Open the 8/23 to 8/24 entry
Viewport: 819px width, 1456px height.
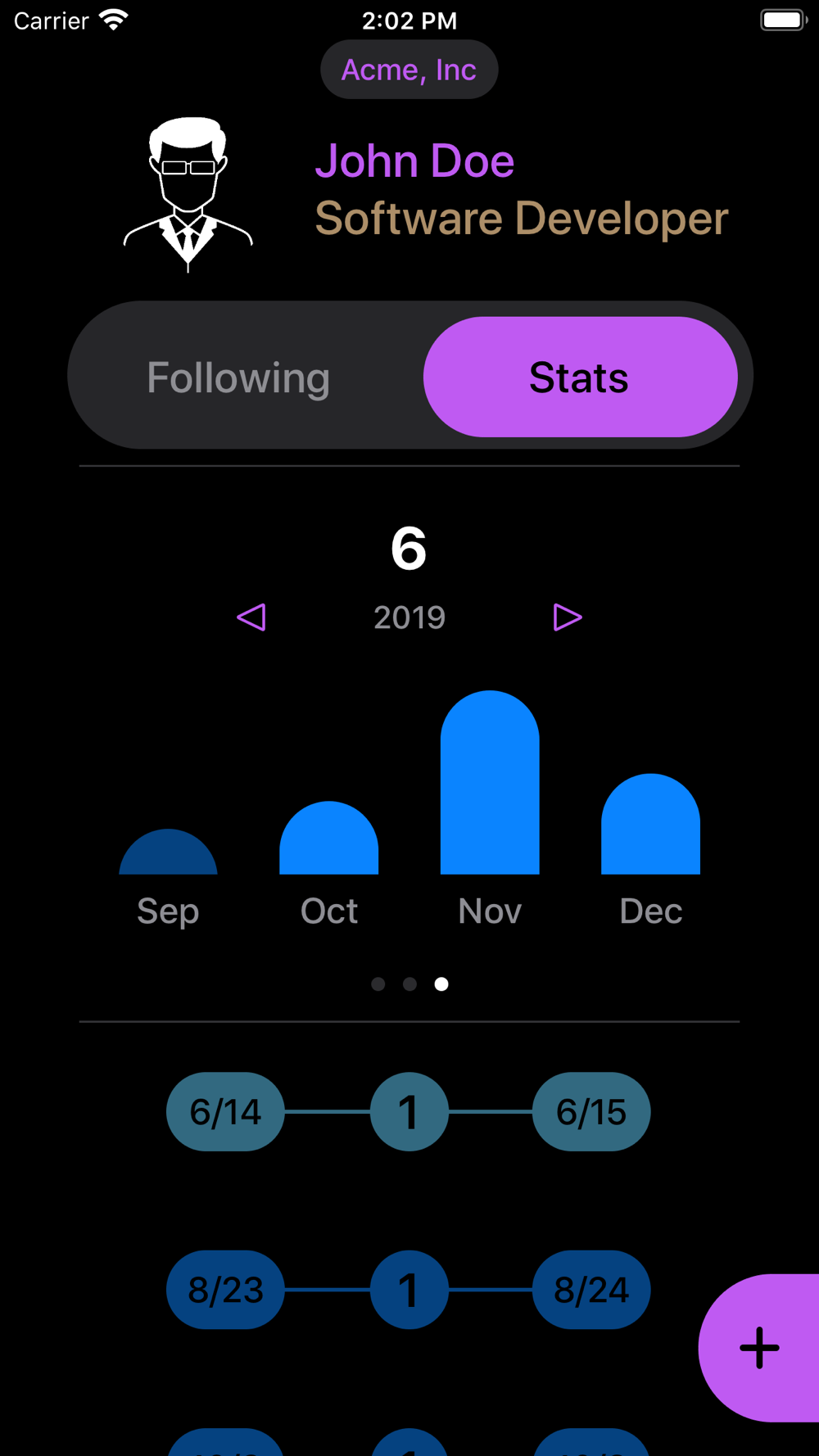coord(409,1290)
